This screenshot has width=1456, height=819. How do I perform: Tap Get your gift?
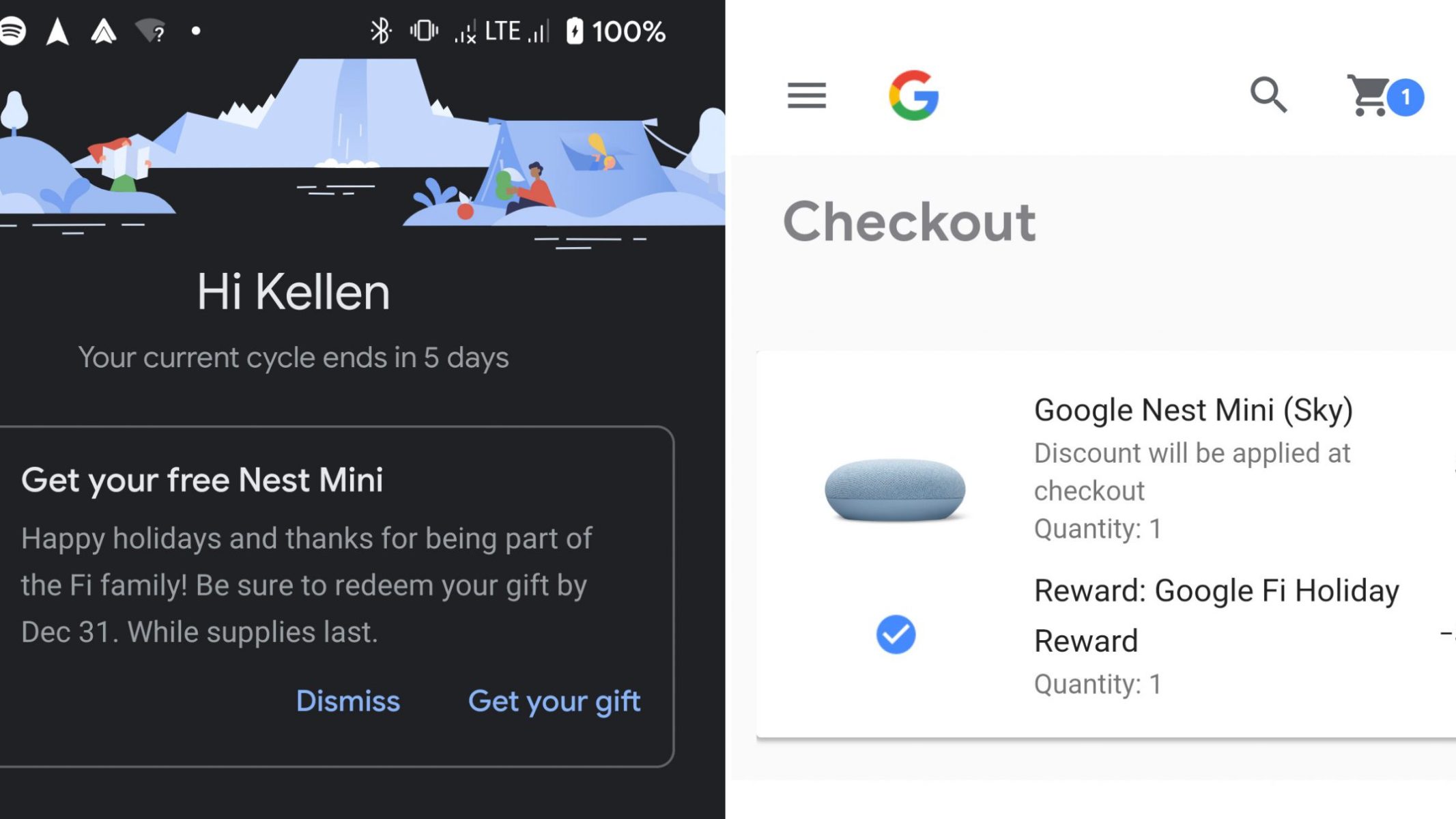pyautogui.click(x=554, y=701)
